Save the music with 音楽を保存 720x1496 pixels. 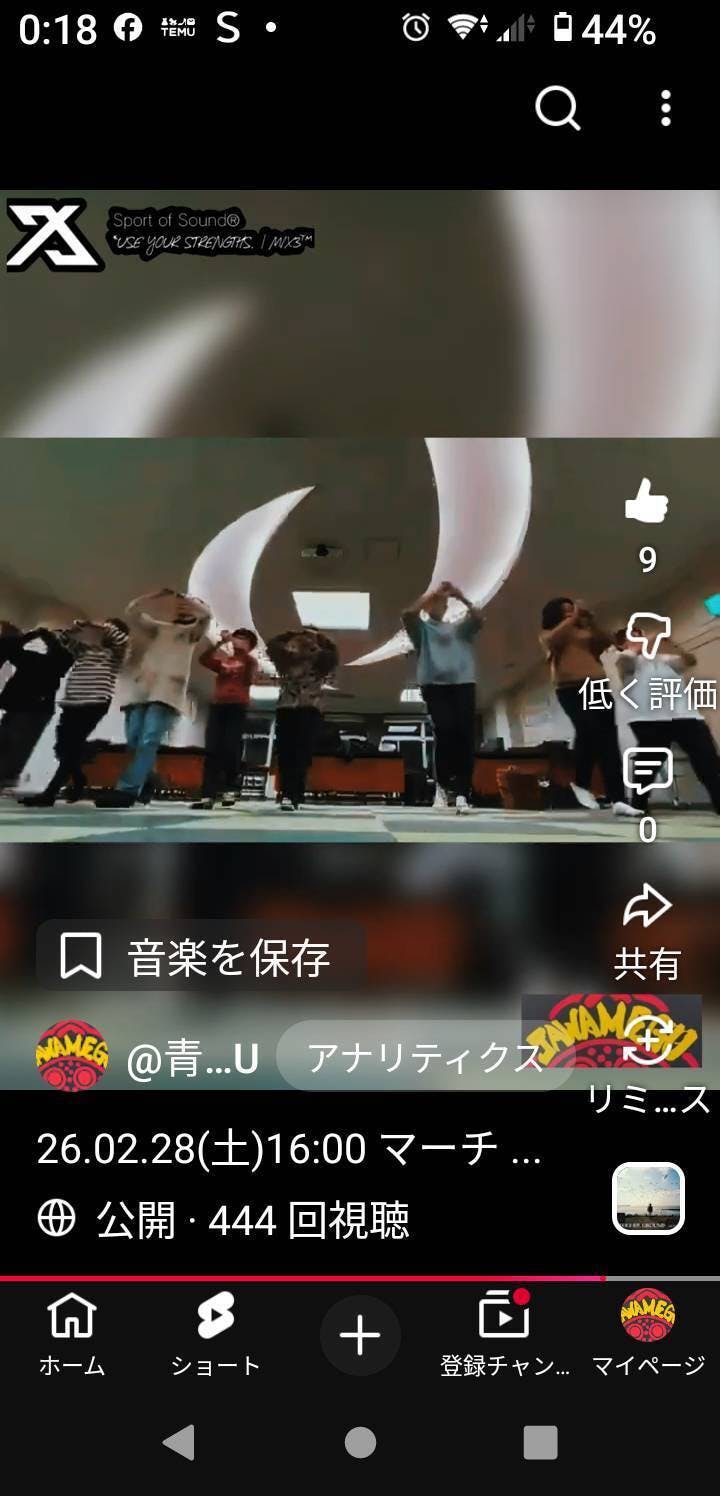pyautogui.click(x=199, y=957)
